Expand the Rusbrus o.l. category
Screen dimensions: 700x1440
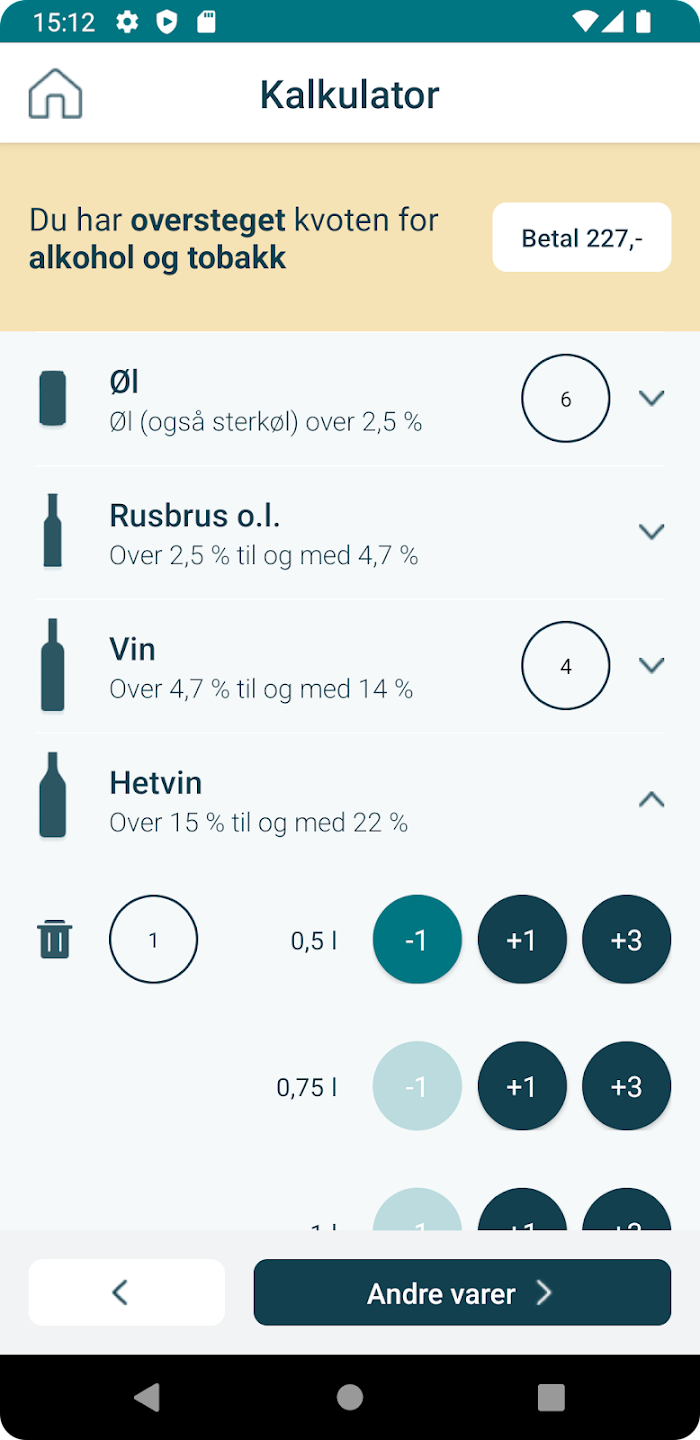[652, 532]
